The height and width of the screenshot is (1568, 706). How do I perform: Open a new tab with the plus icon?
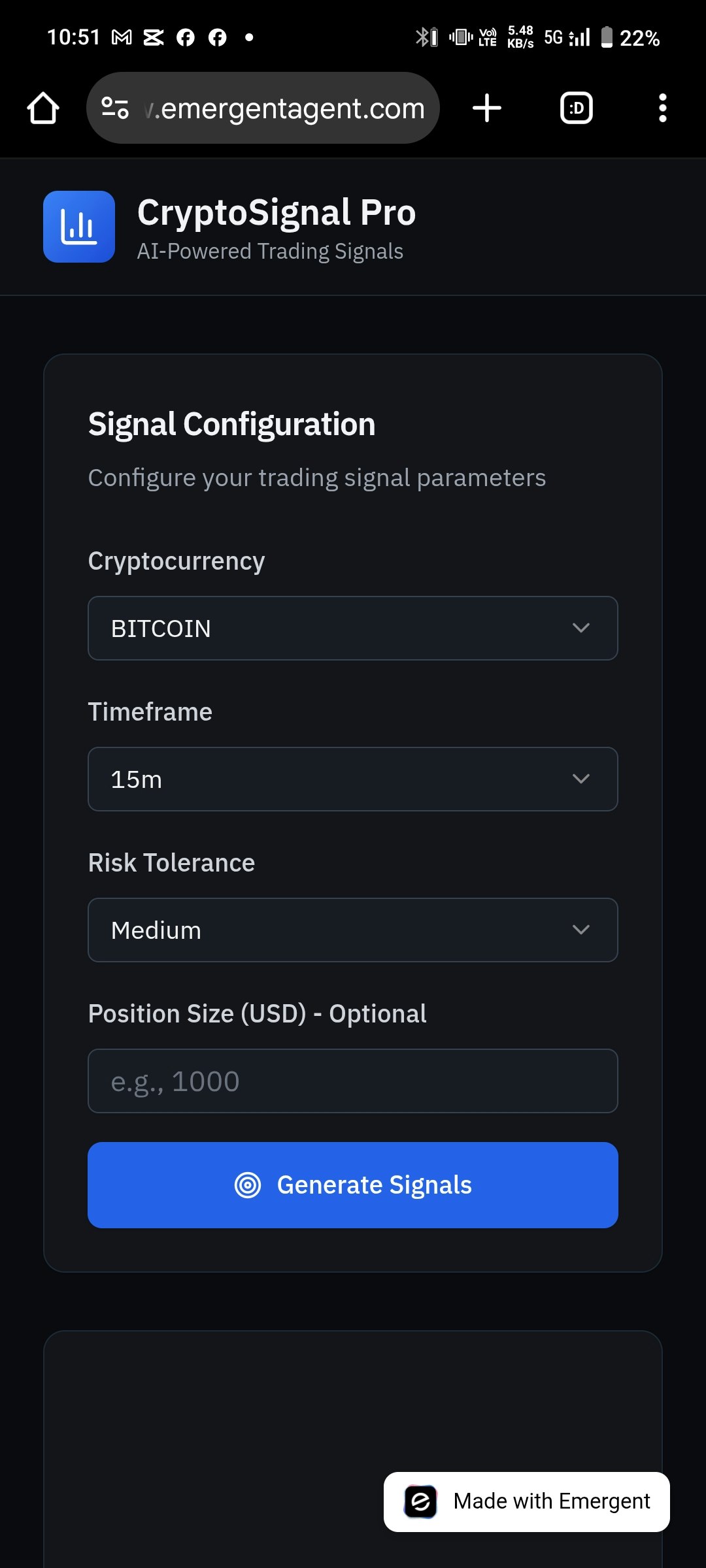(487, 108)
